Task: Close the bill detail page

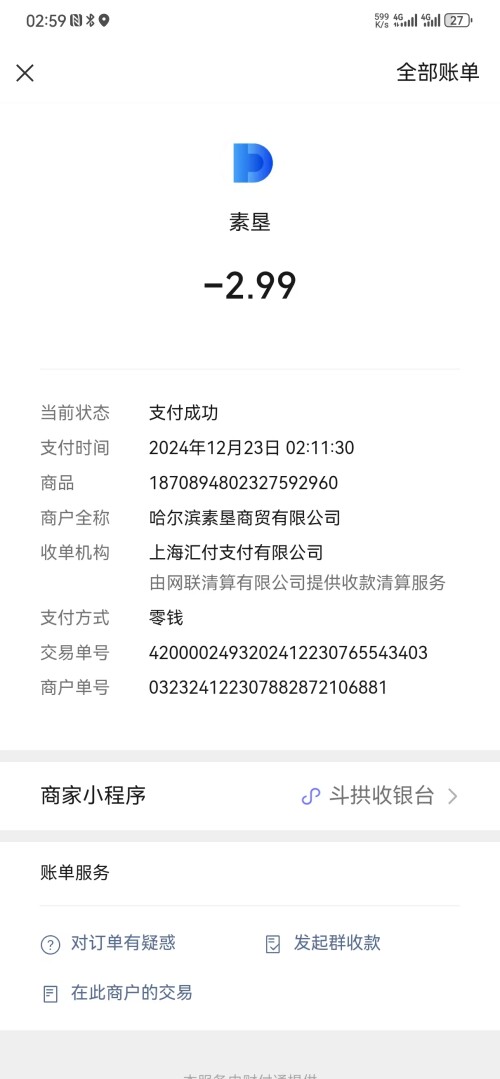Action: [x=25, y=73]
